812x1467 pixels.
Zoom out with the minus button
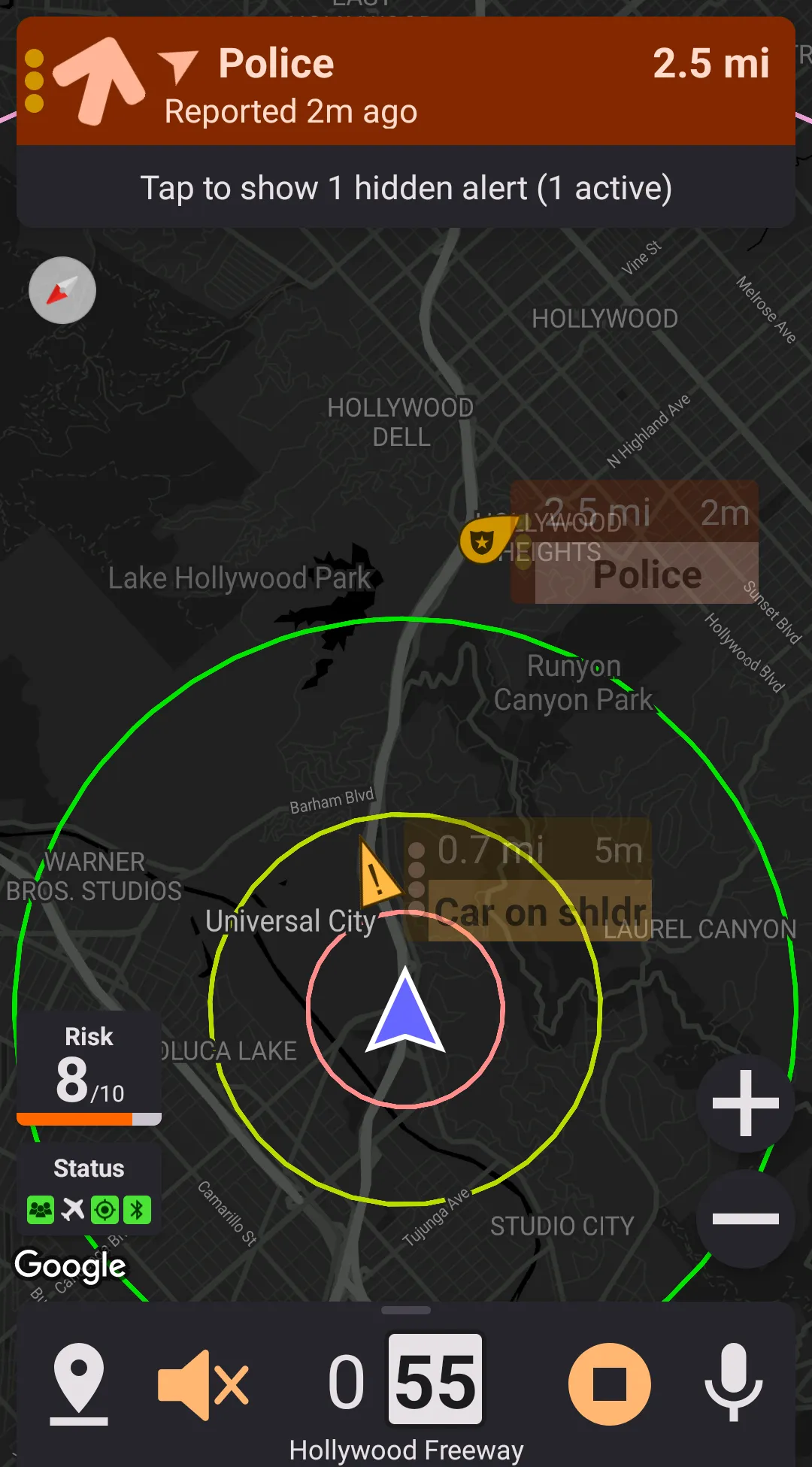pyautogui.click(x=745, y=1219)
